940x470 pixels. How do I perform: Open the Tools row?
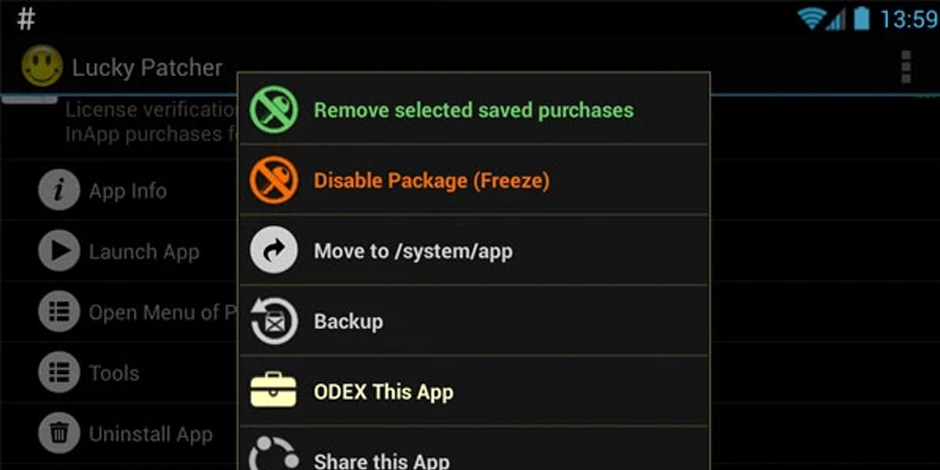point(113,373)
